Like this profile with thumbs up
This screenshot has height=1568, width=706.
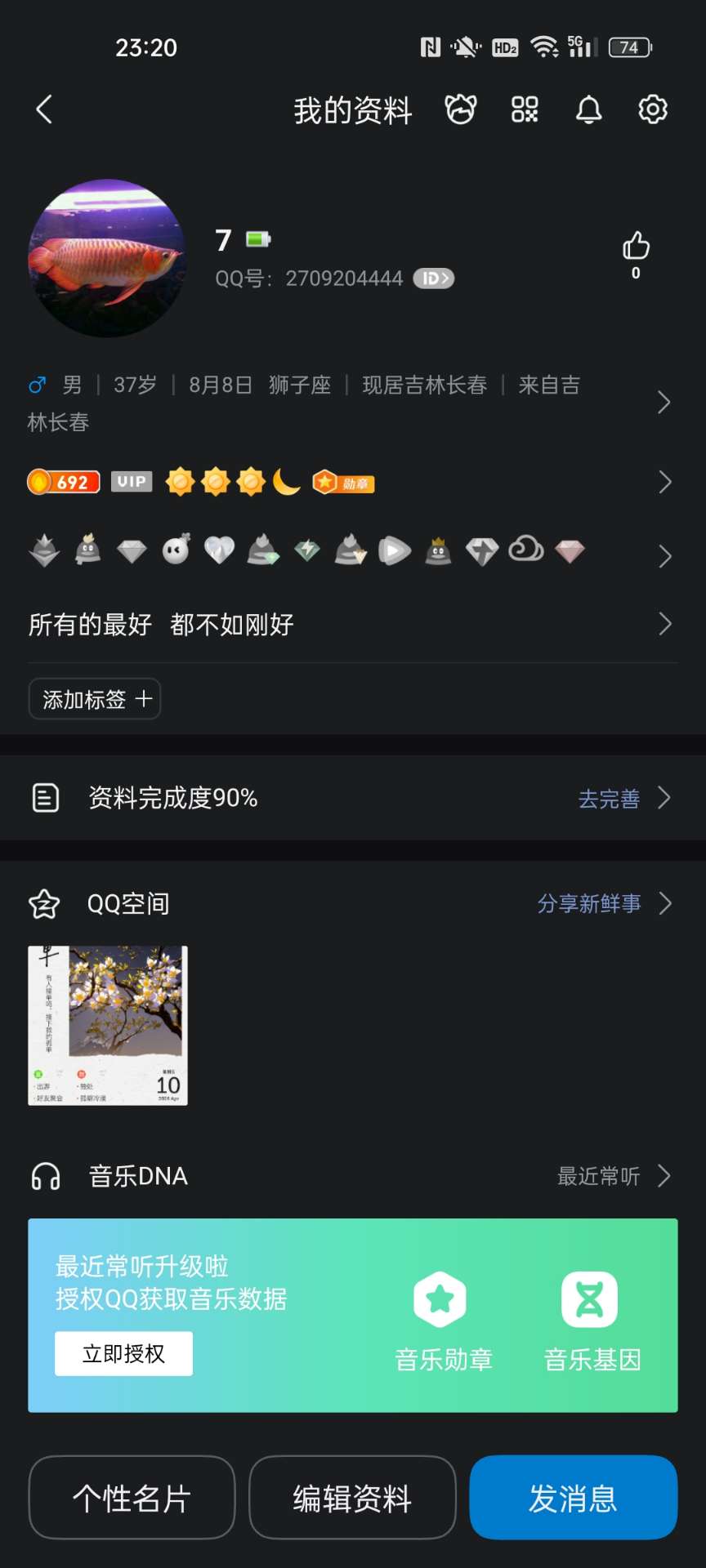[x=636, y=247]
